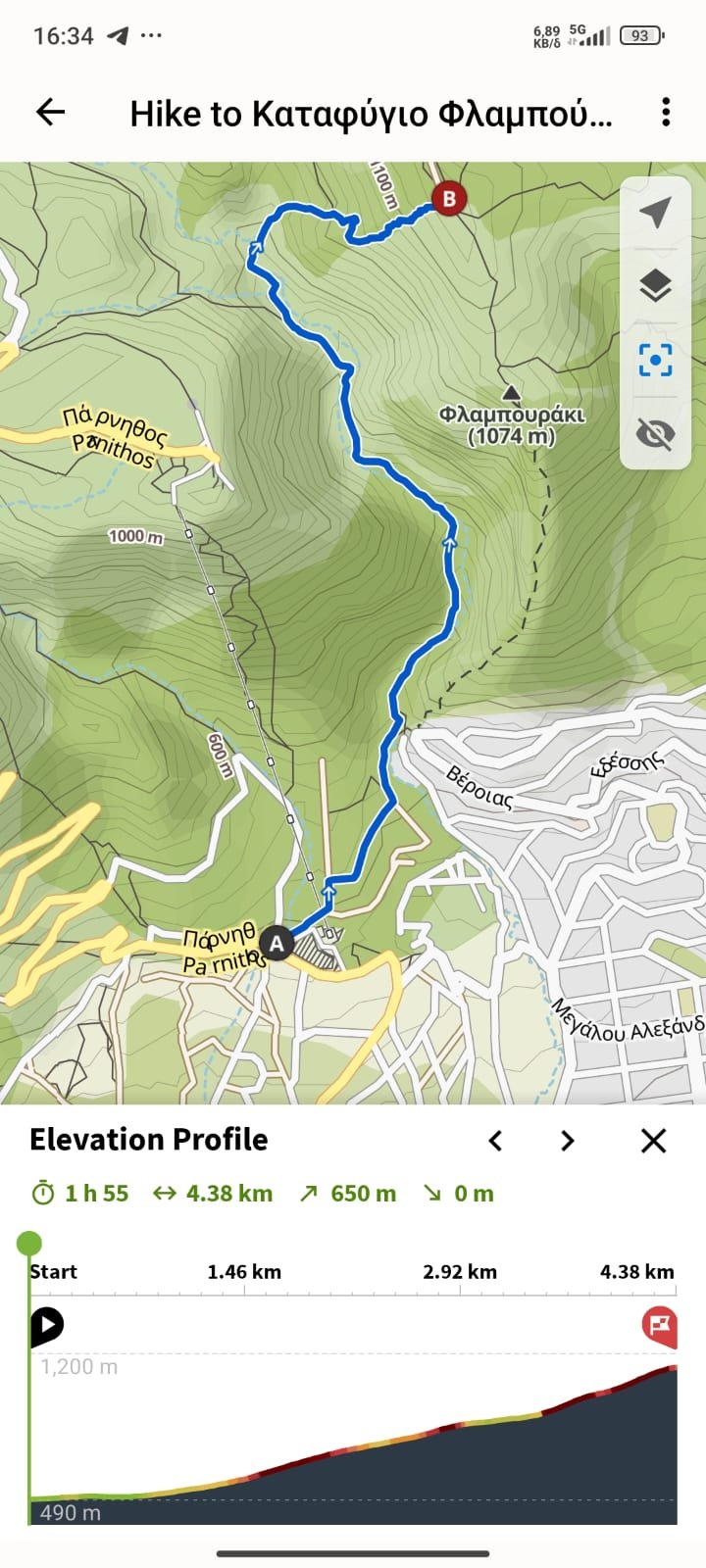Select start point marker A on map

[277, 944]
